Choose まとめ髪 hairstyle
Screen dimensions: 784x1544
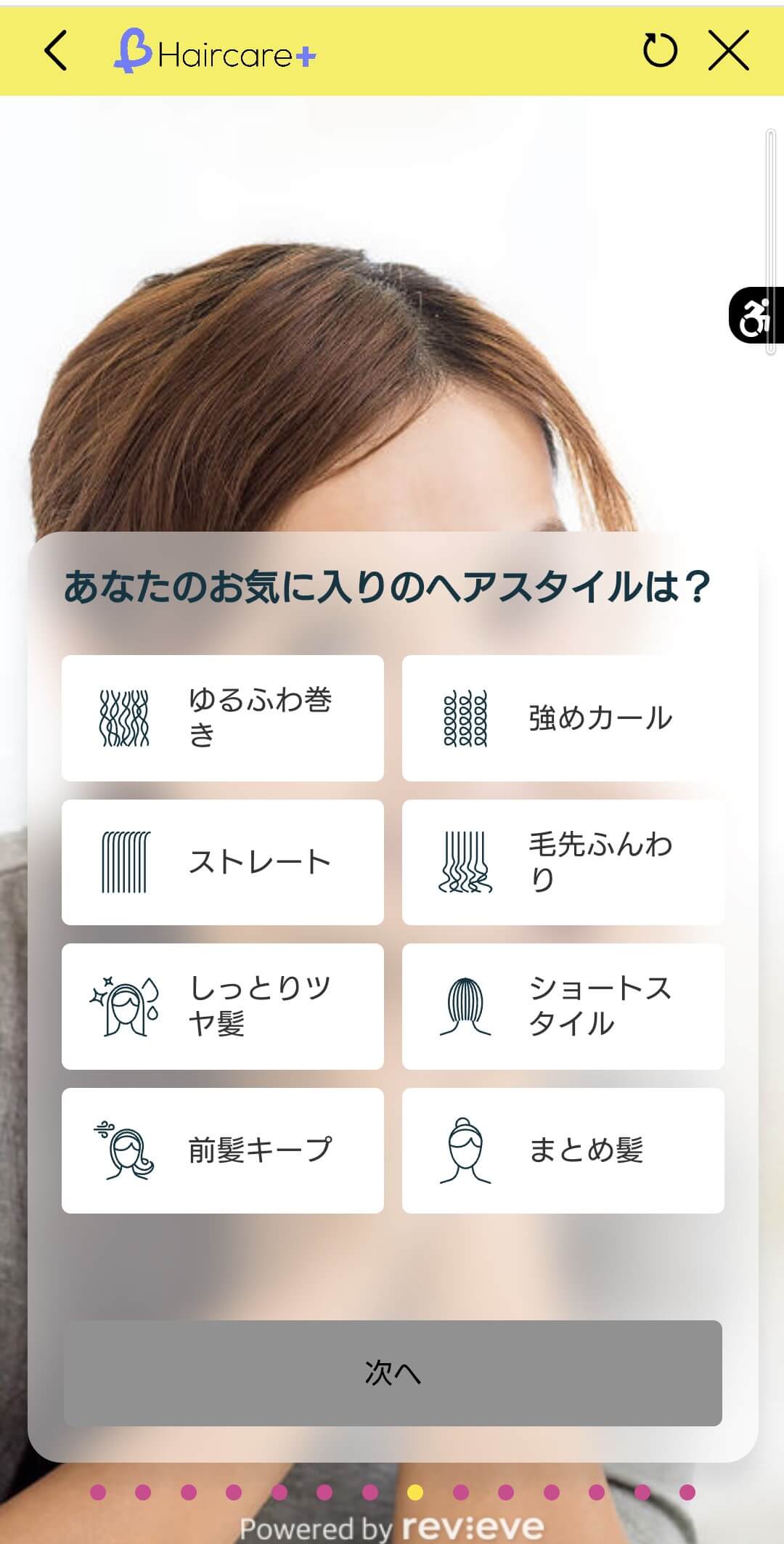tap(563, 1150)
